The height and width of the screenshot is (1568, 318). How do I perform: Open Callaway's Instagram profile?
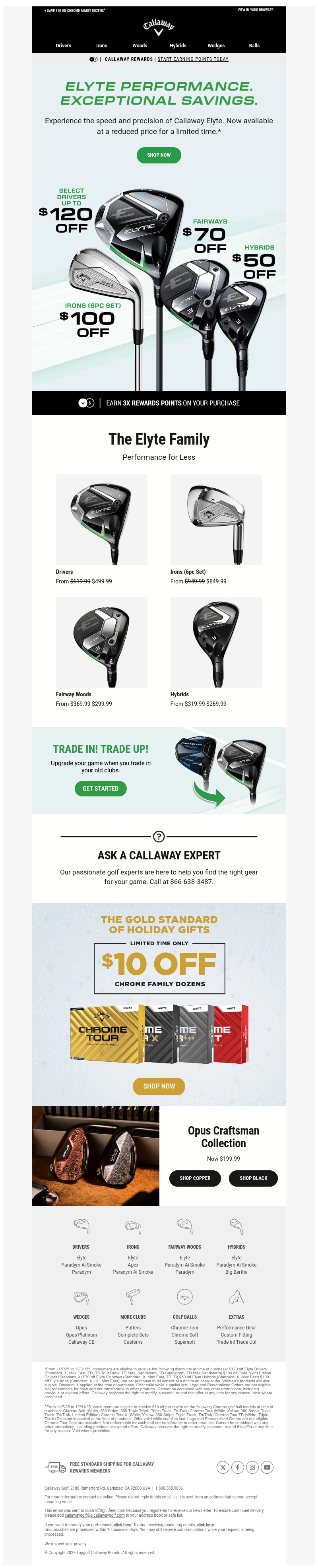(x=252, y=1467)
